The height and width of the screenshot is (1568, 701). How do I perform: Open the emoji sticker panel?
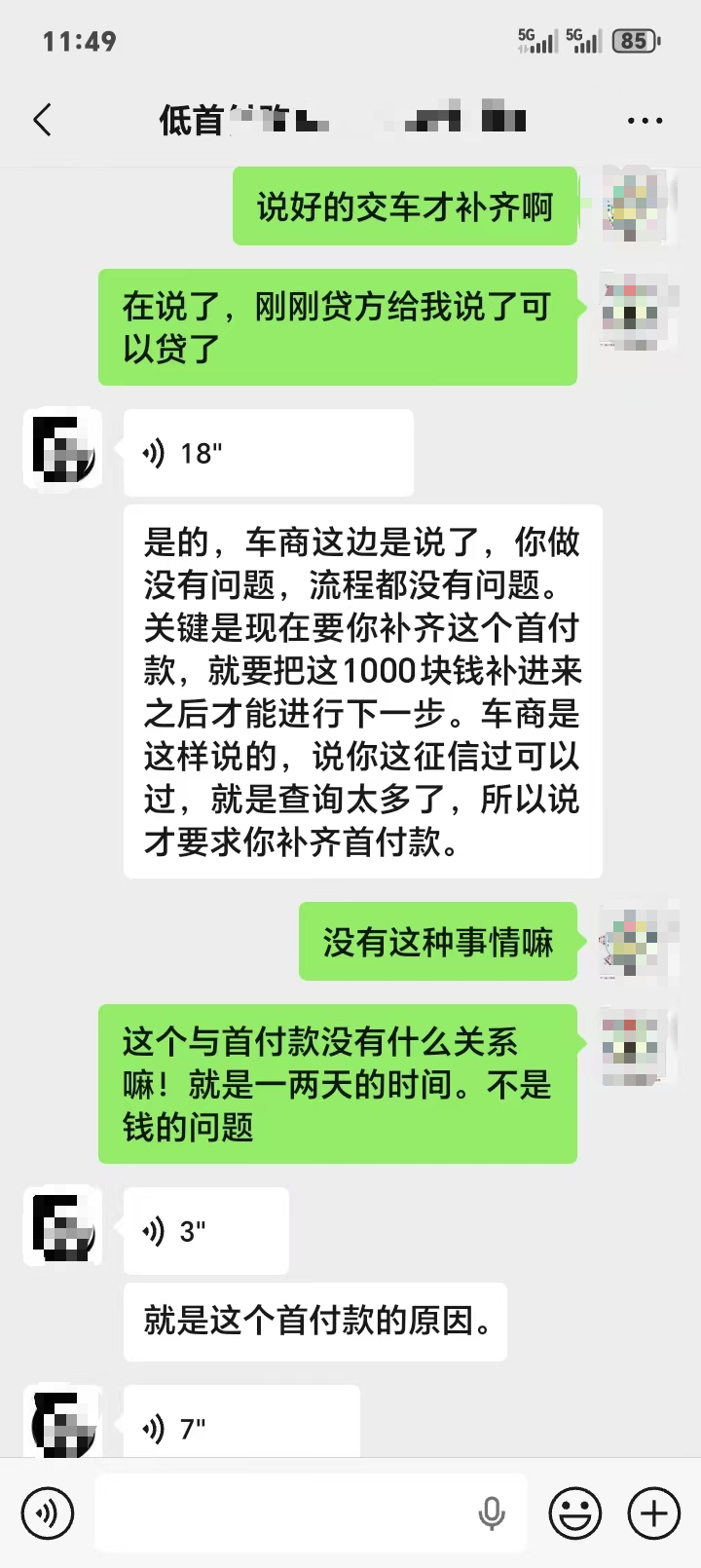[575, 1513]
